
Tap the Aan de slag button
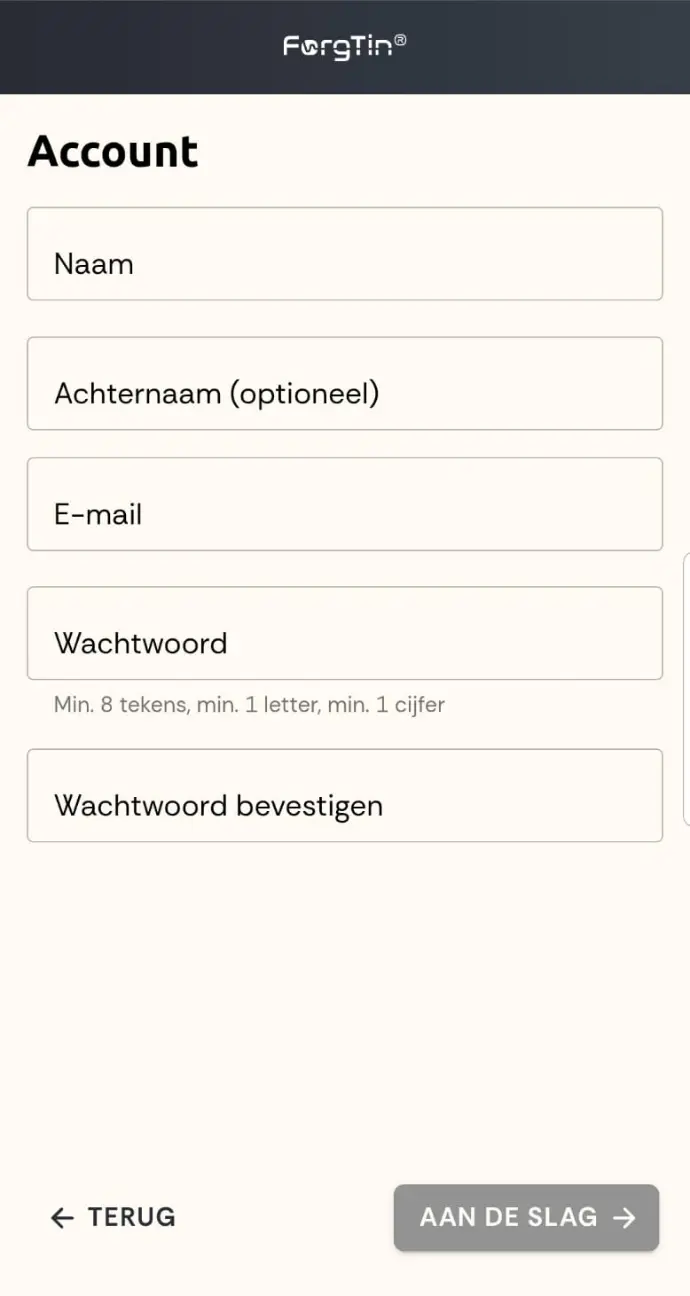pos(526,1217)
